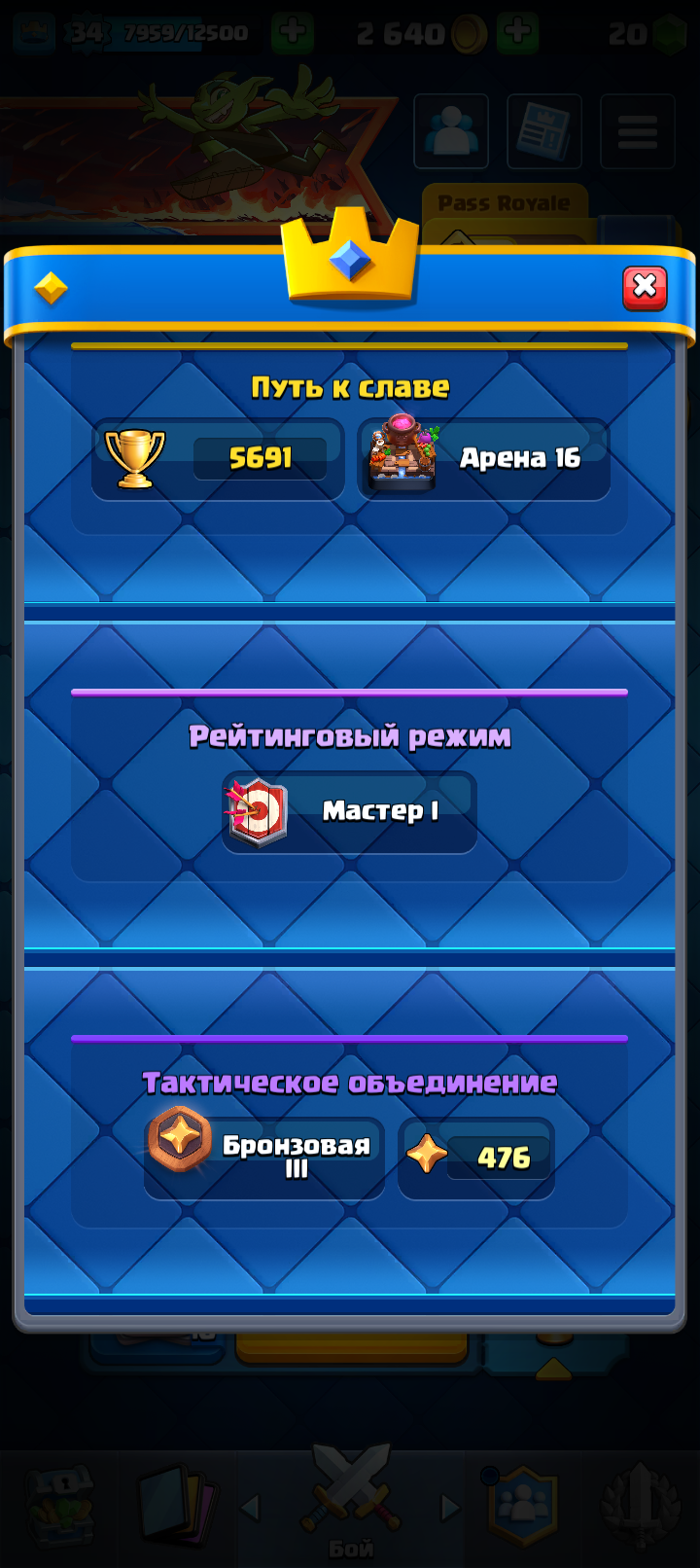Click the trophy icon beside 5691
The width and height of the screenshot is (700, 1568).
[136, 455]
